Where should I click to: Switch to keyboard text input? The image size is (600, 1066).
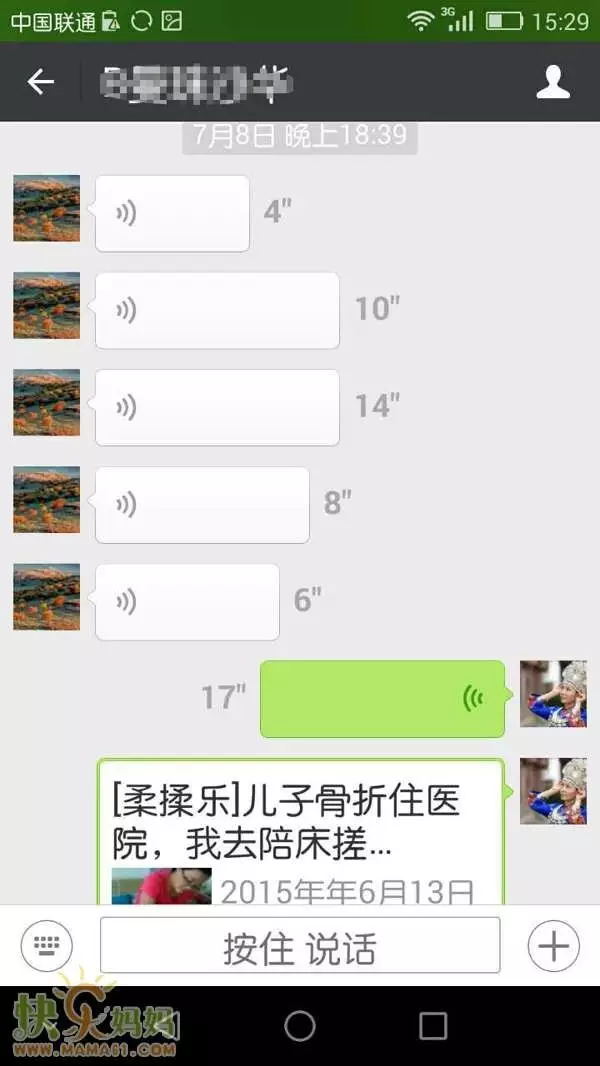(x=46, y=945)
